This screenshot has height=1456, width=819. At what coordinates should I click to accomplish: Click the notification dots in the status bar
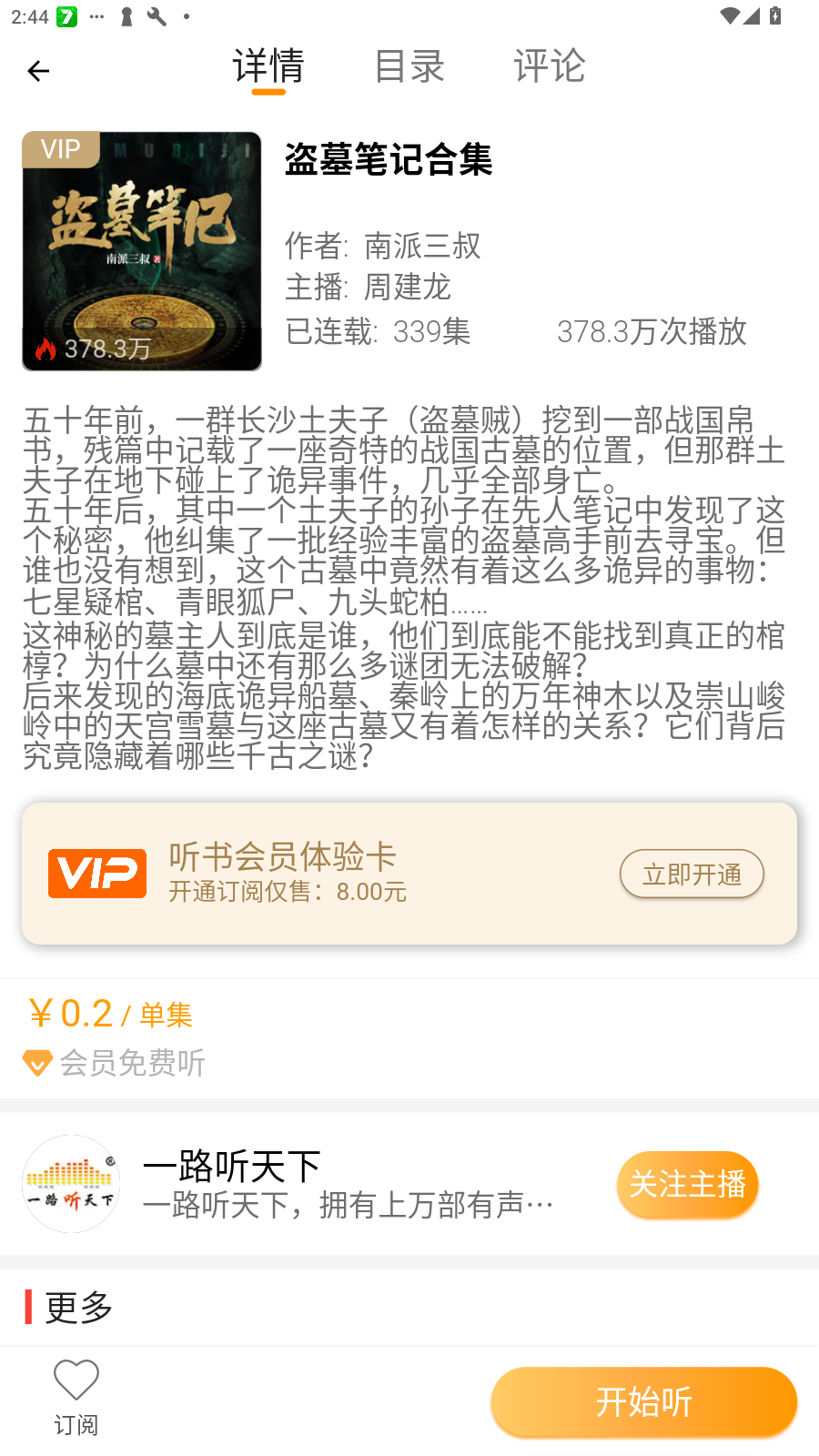95,15
